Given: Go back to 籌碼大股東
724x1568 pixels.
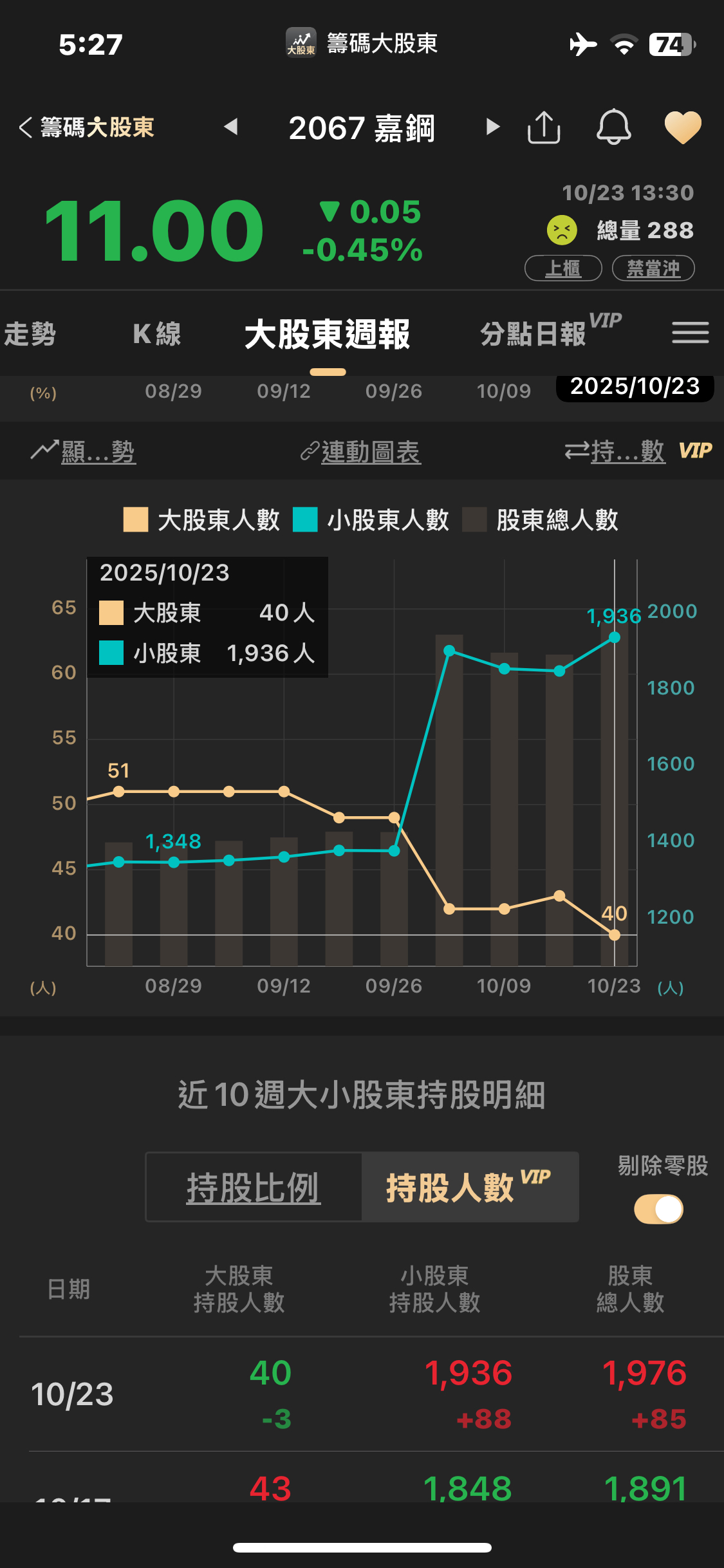Looking at the screenshot, I should [87, 127].
